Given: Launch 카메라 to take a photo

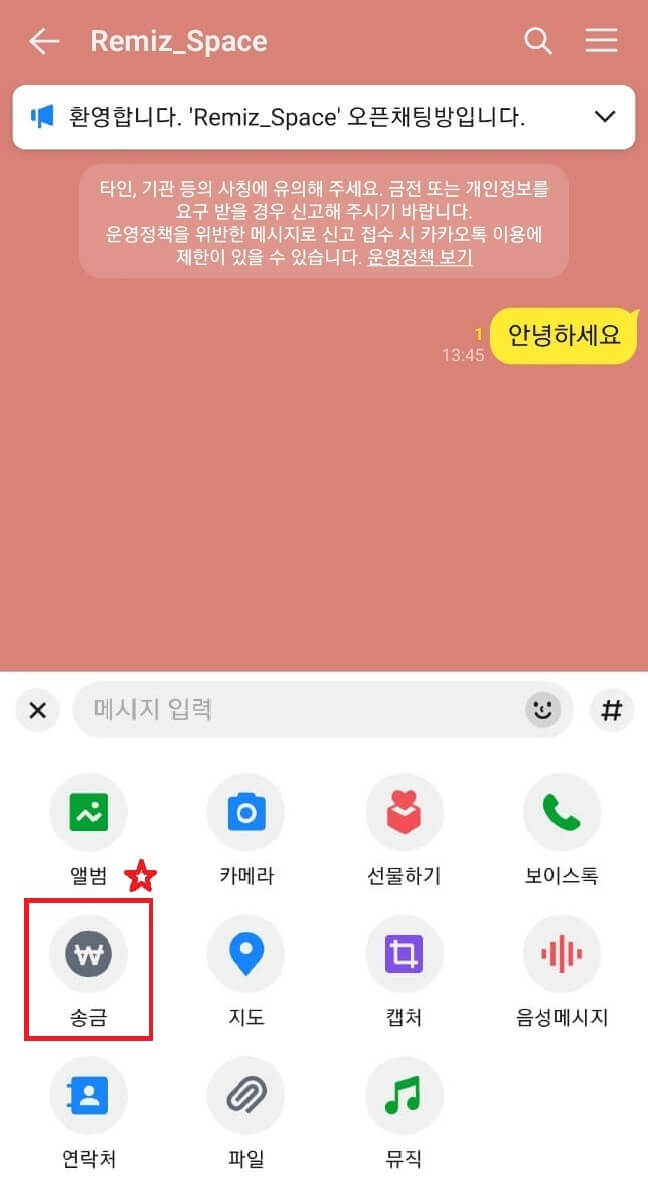Looking at the screenshot, I should tap(245, 813).
